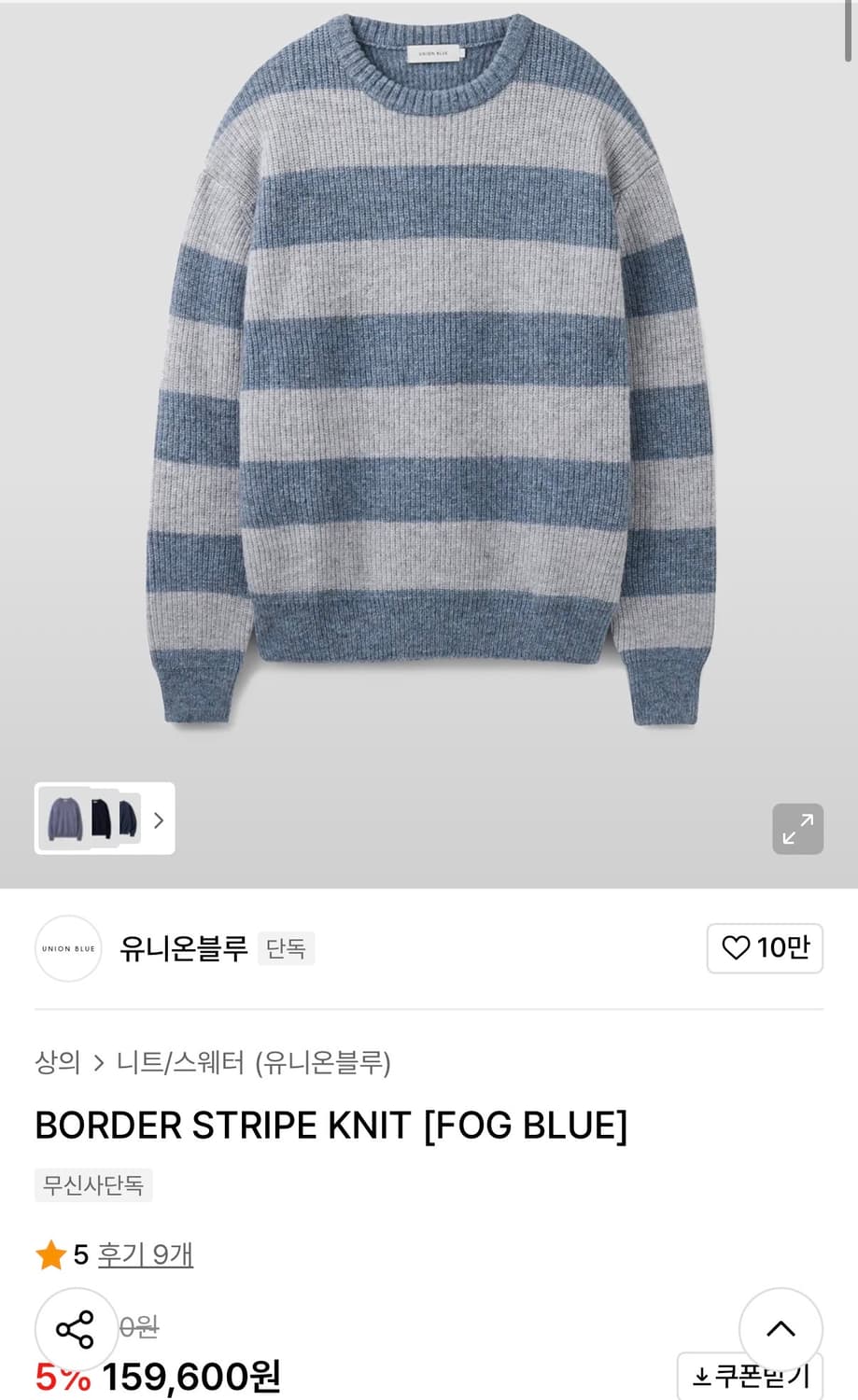This screenshot has height=1400, width=858.
Task: Open the 쿠폰받기 coupon panel
Action: pos(752,1376)
